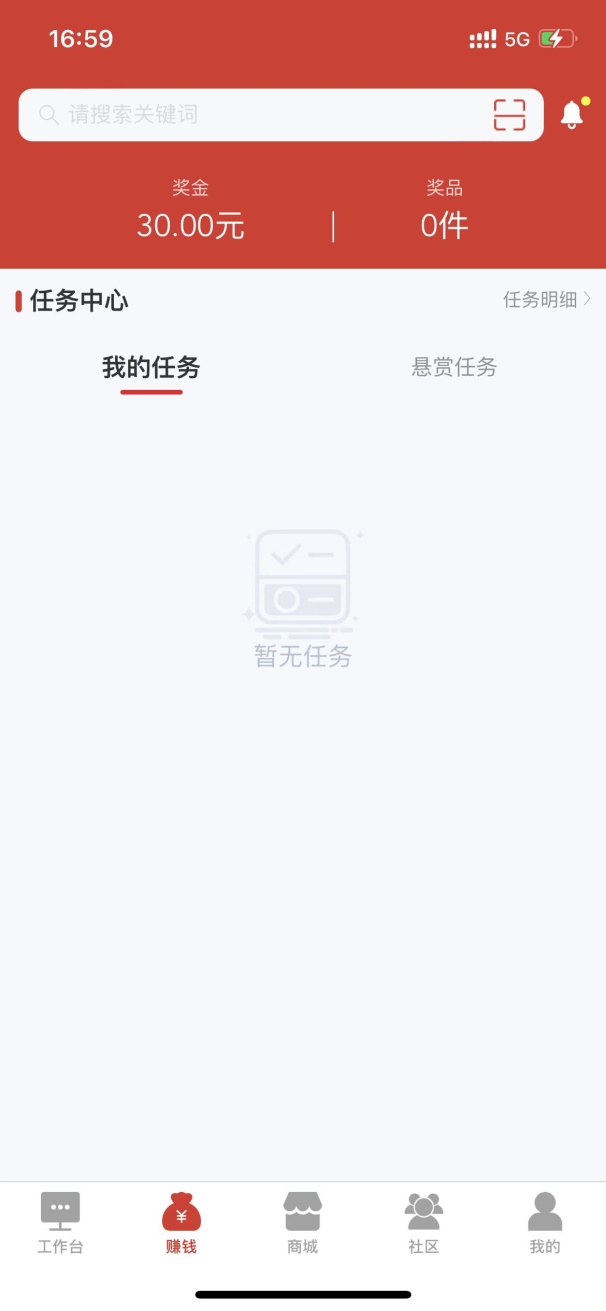Screen dimensions: 606x1311
Task: View the 奖品 0件 prizes
Action: point(444,212)
